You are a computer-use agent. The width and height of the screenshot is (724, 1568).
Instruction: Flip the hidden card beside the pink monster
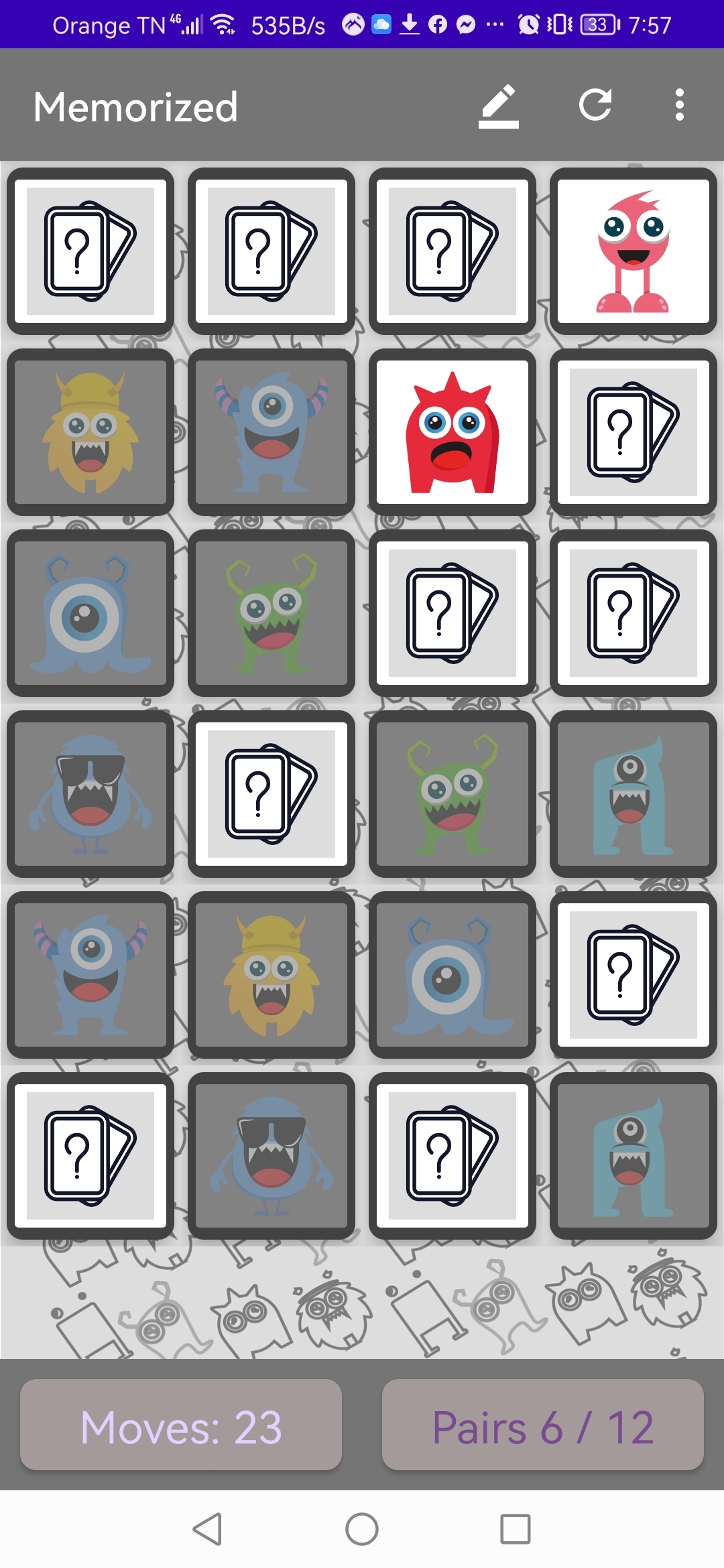tap(452, 251)
